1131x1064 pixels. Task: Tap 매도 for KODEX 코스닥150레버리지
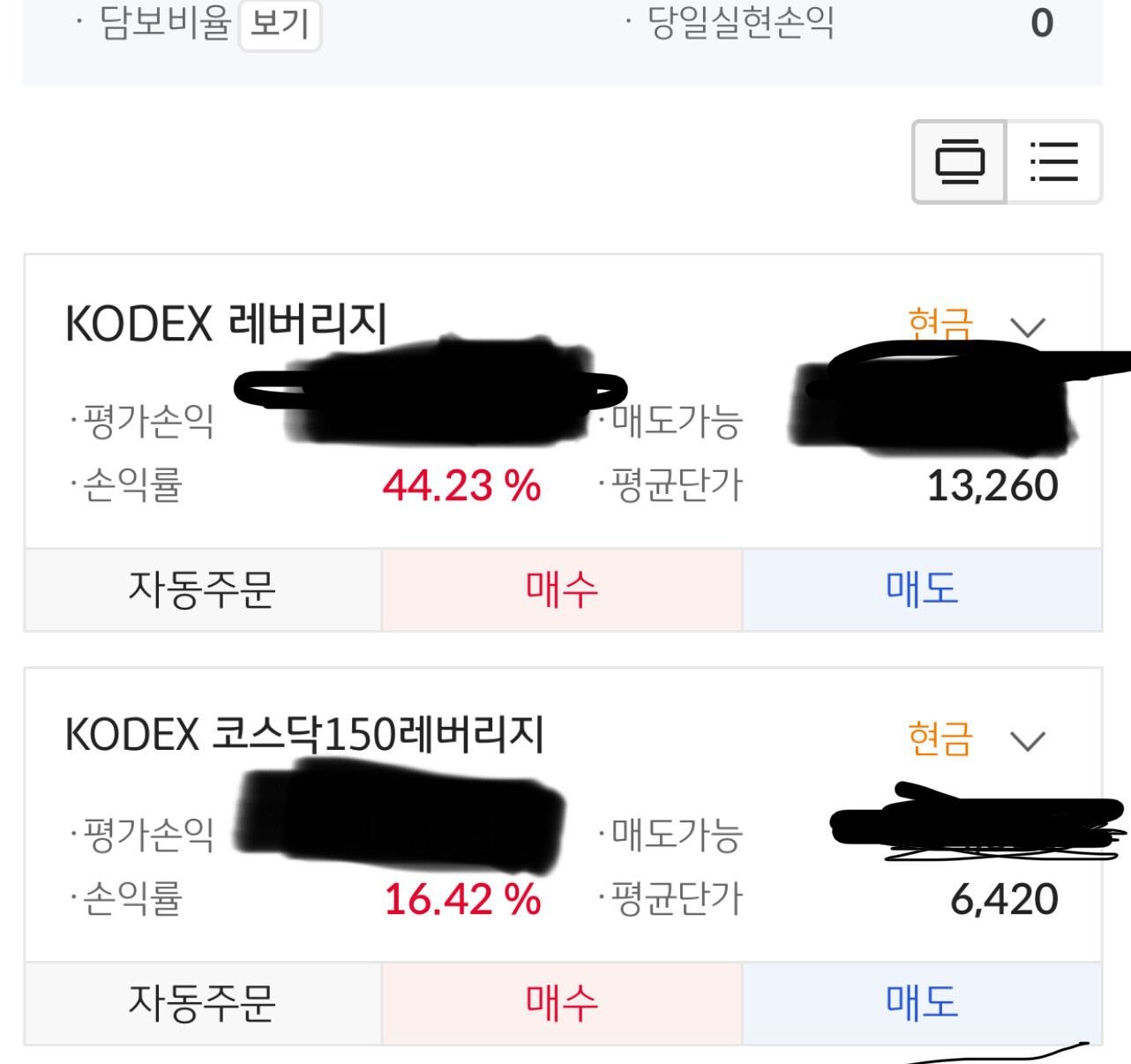(922, 1003)
